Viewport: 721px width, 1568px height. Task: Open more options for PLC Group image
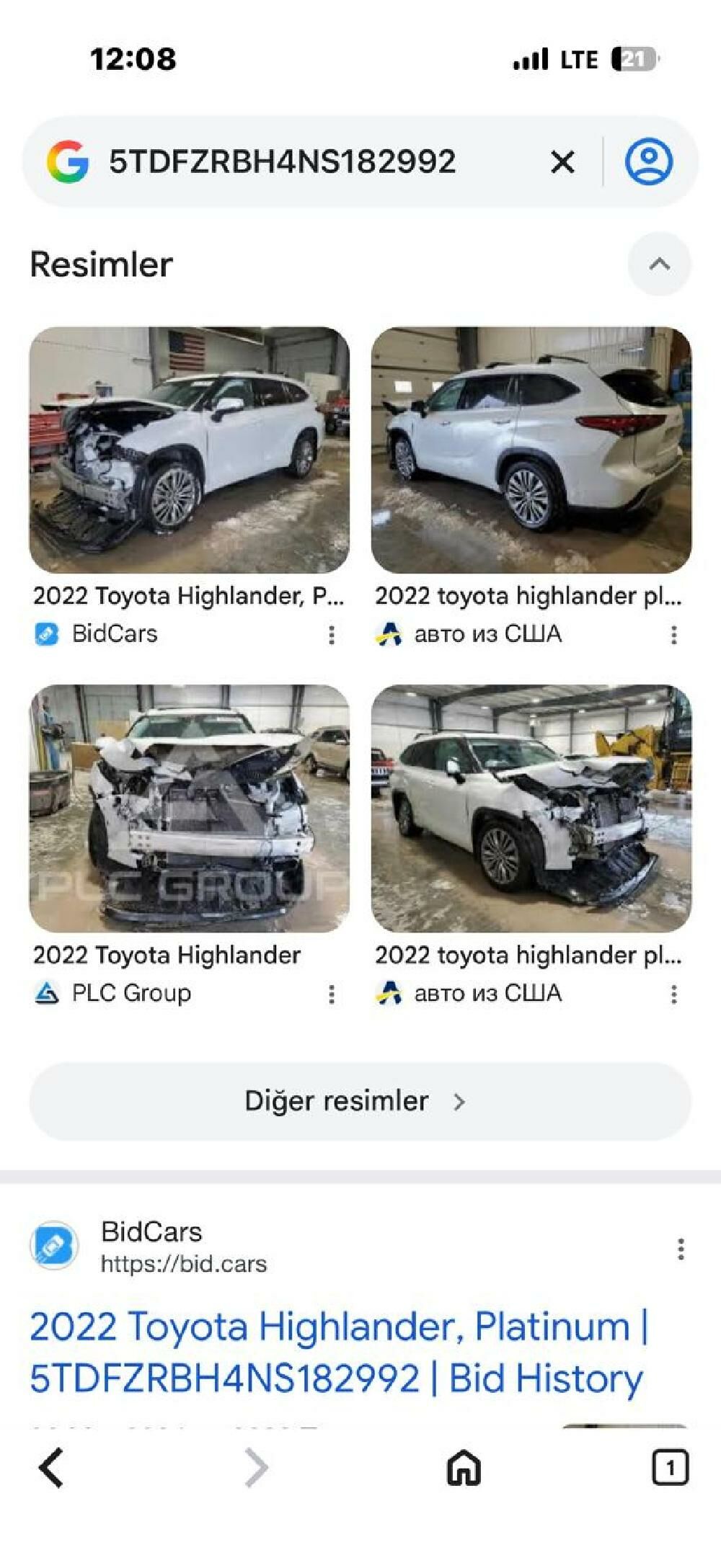(x=332, y=994)
